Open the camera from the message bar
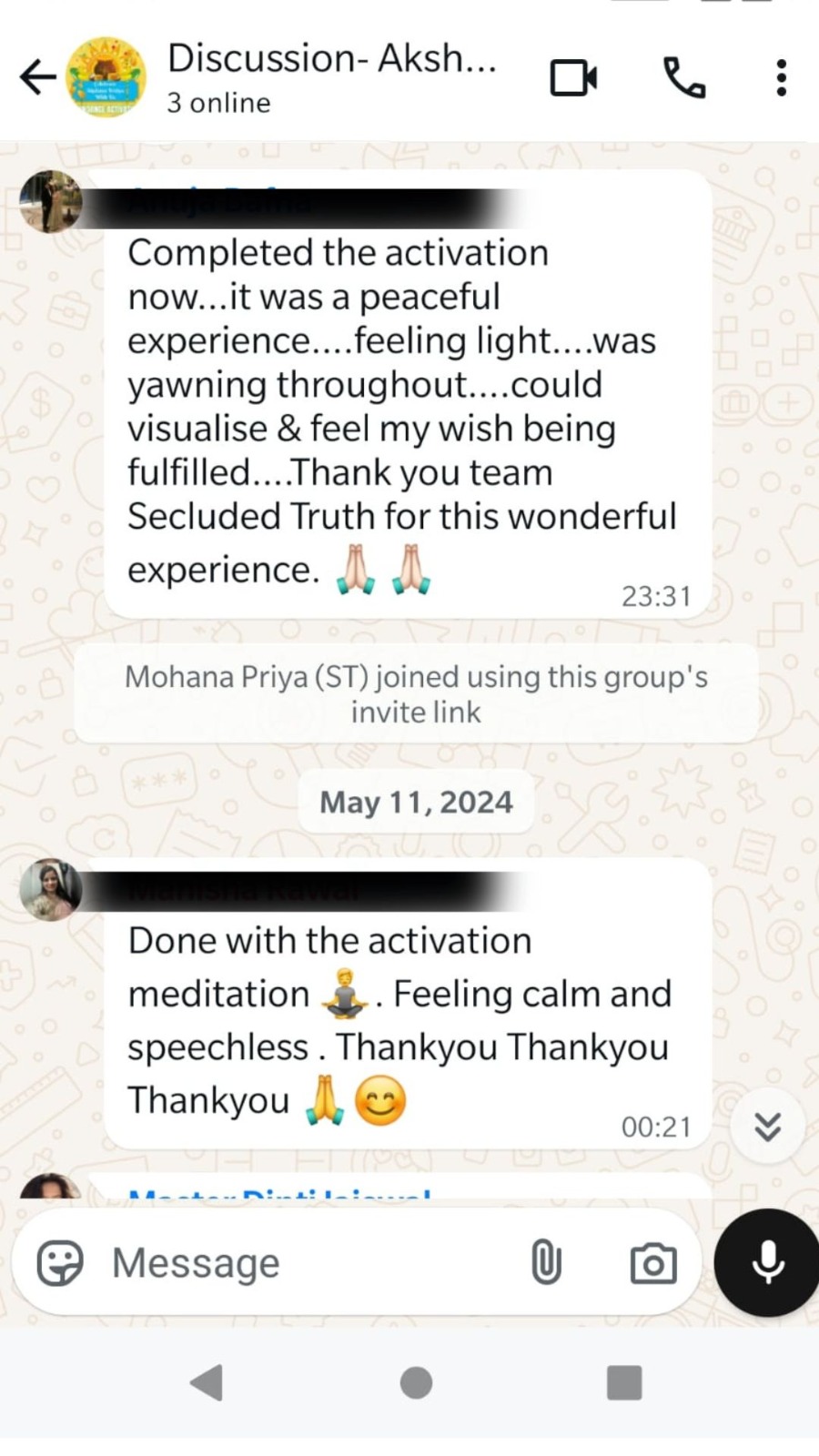 [x=653, y=1263]
